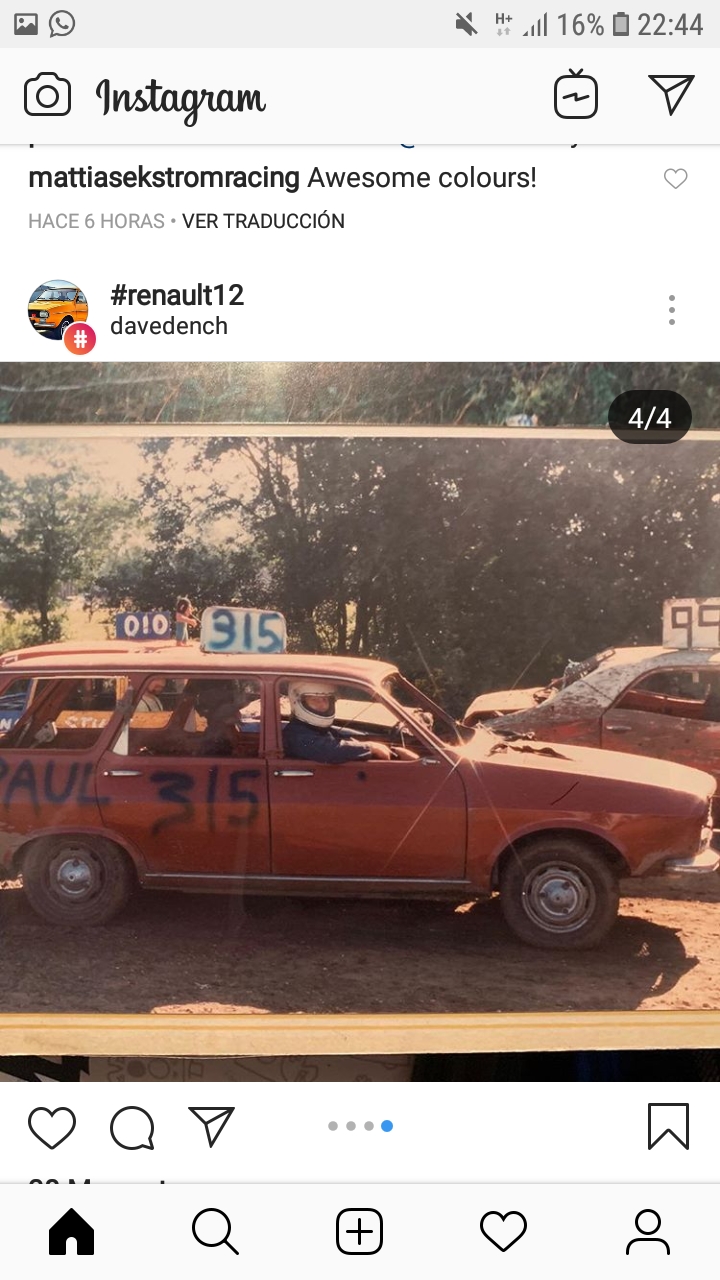Share the davedench post via paper plane
This screenshot has width=720, height=1280.
211,1126
